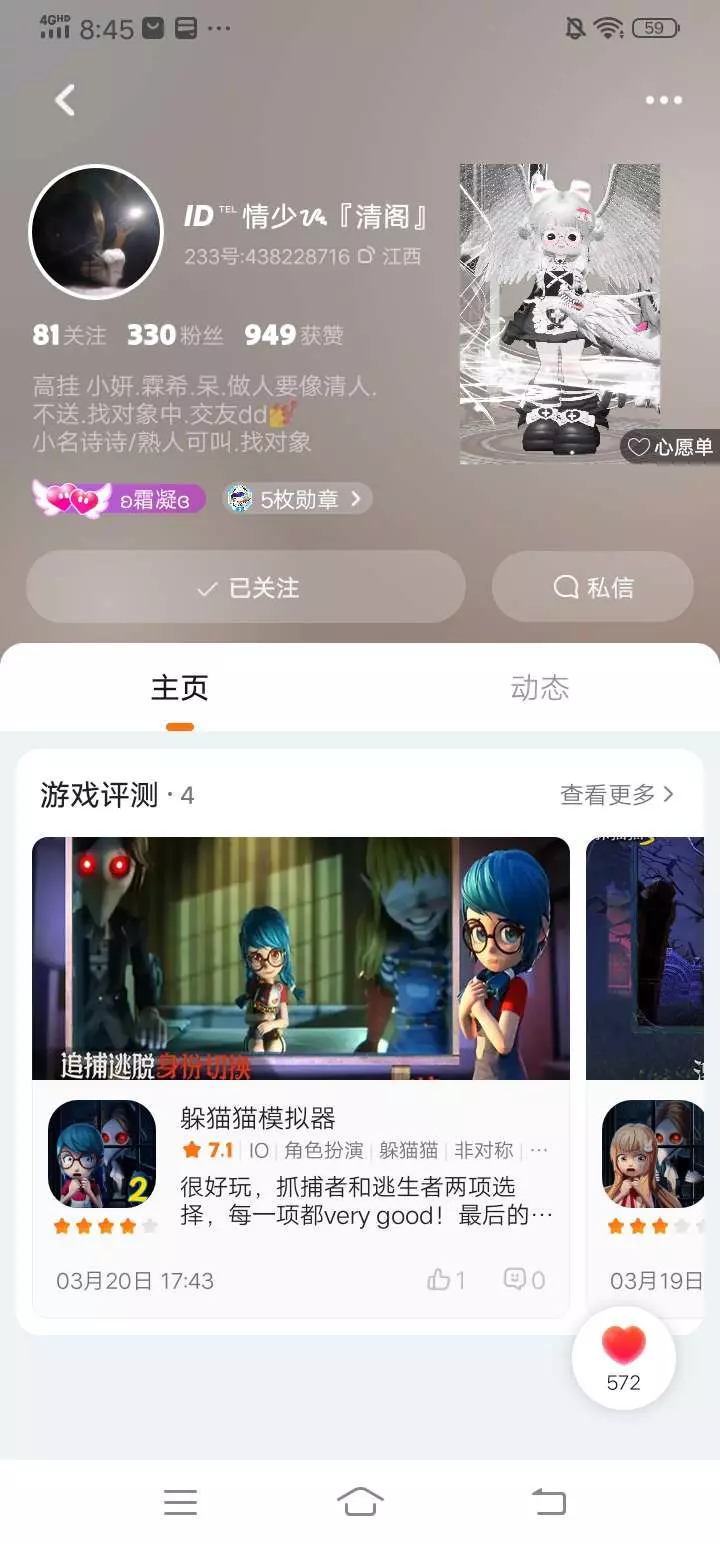View the user's profile avatar

pos(96,232)
